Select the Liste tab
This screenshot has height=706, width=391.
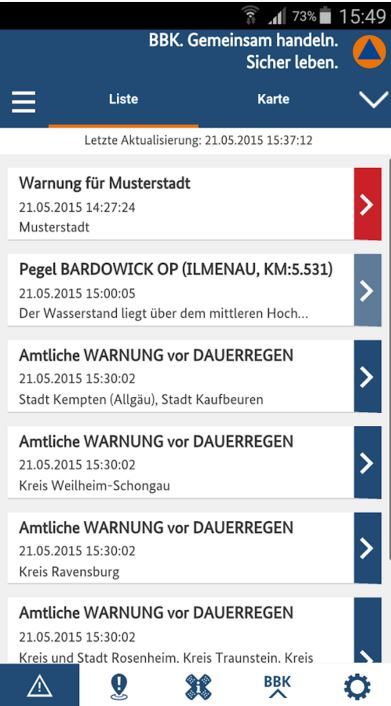pyautogui.click(x=123, y=99)
